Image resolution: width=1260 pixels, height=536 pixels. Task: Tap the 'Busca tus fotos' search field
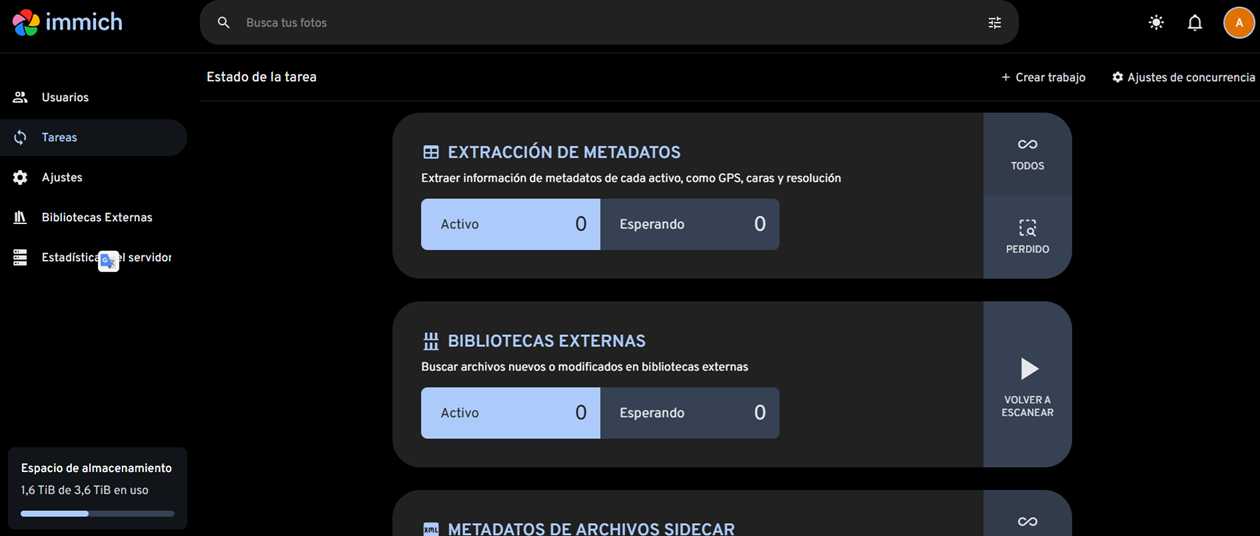point(600,22)
